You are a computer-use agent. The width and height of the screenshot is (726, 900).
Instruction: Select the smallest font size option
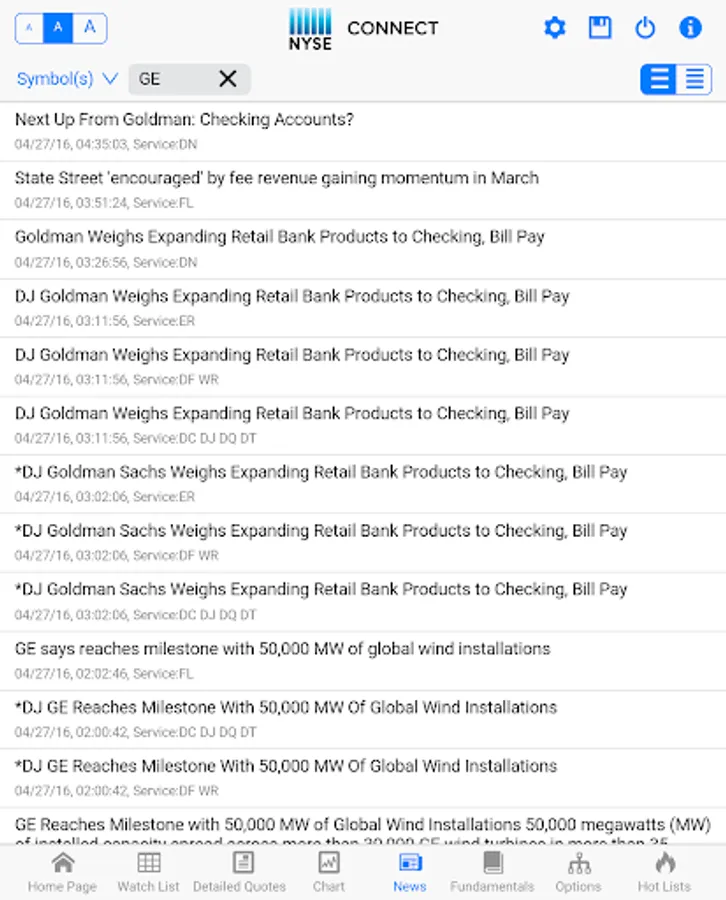pos(29,28)
